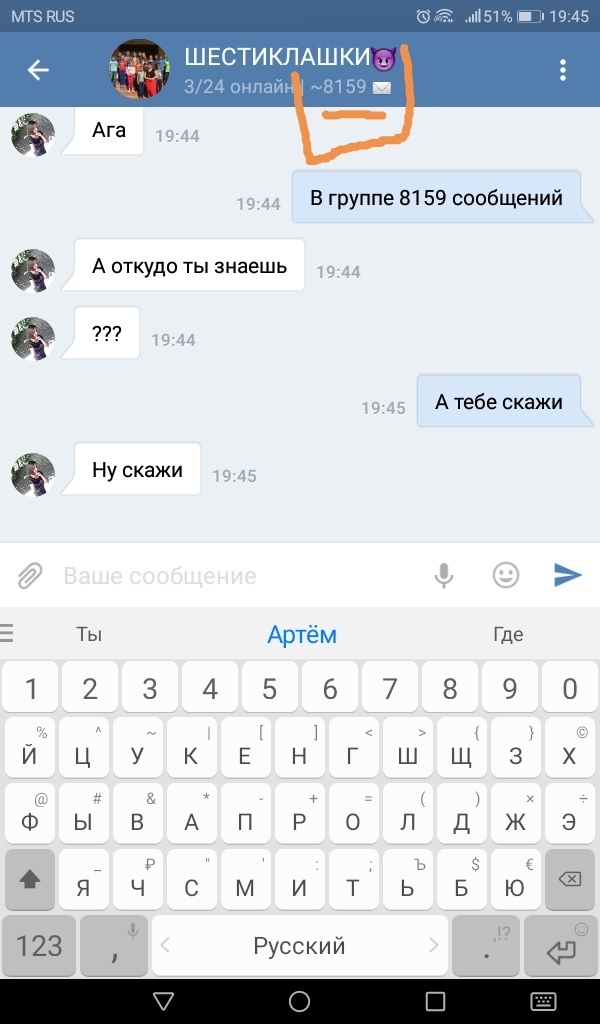Choose the keyboard suggestion 'Где'

tap(508, 634)
